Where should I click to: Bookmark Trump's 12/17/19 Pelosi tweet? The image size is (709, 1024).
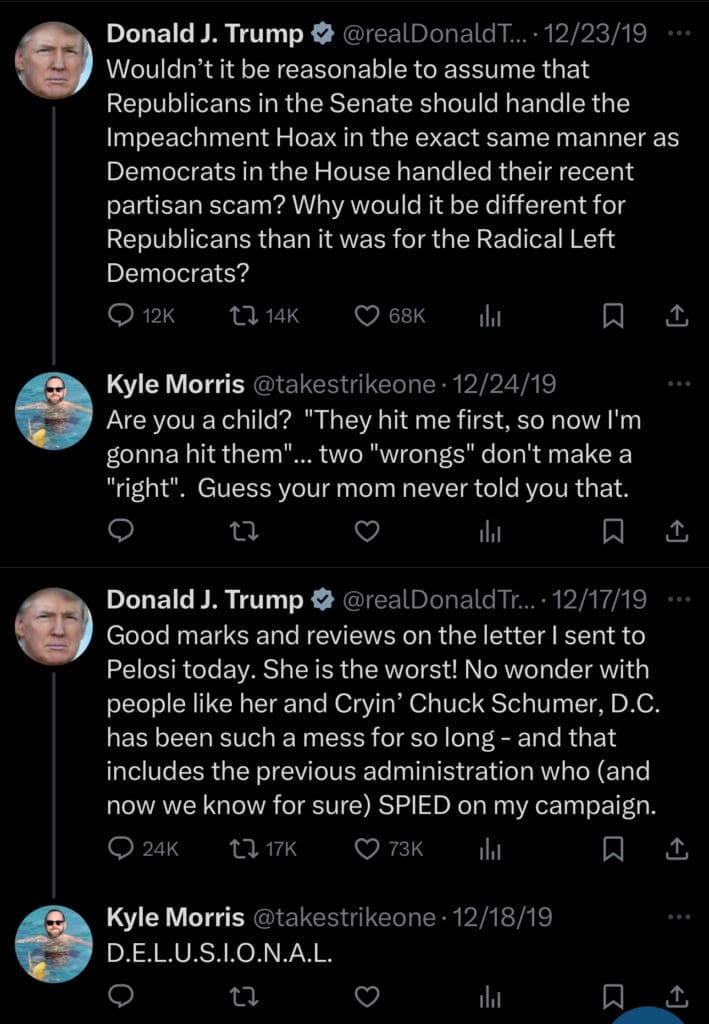[613, 848]
